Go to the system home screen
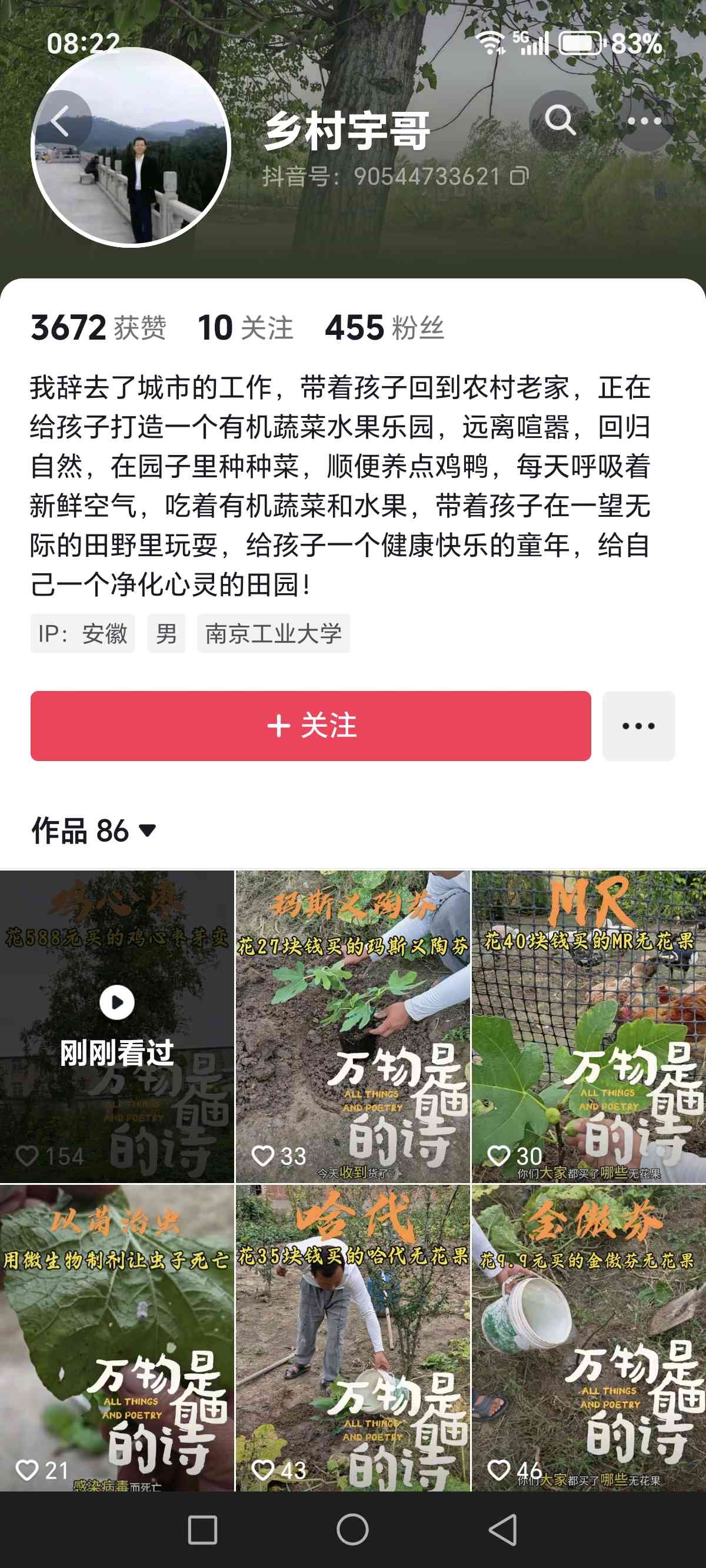Screen dimensions: 706x1568 (x=352, y=1529)
